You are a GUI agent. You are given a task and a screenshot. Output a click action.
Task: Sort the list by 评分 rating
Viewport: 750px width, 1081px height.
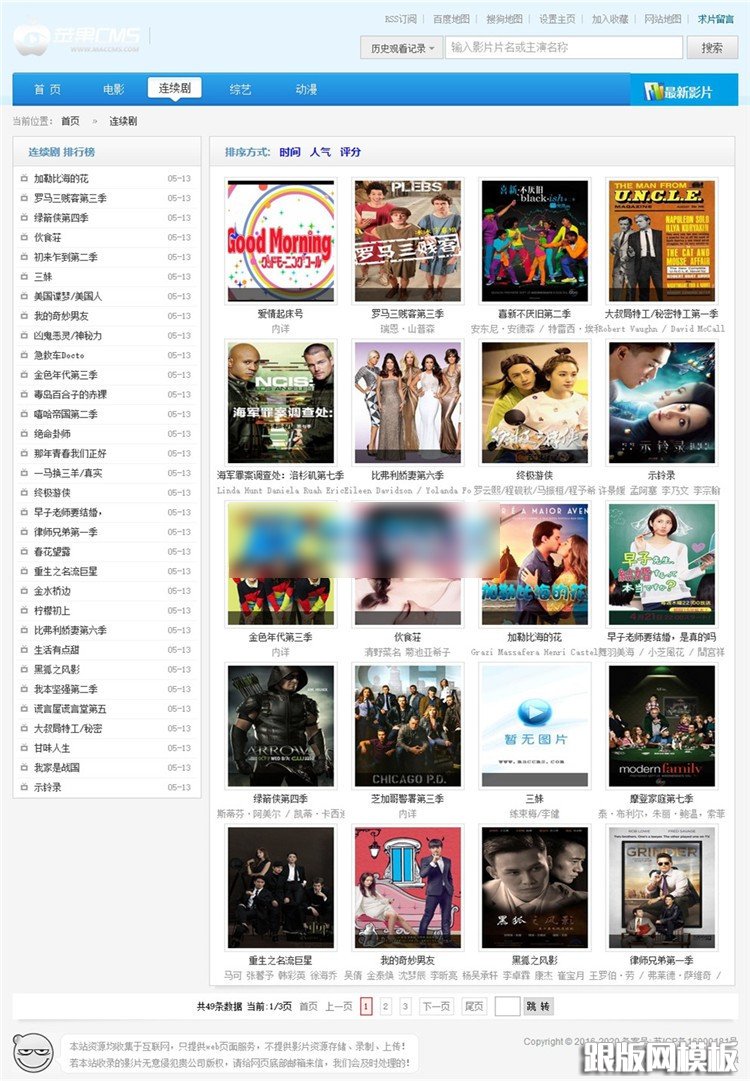(350, 152)
